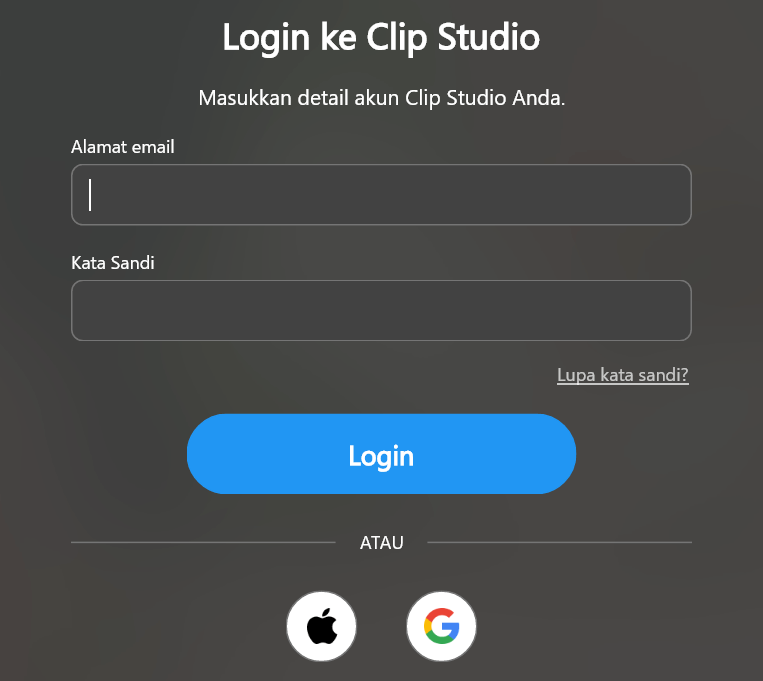Viewport: 763px width, 681px height.
Task: Tap the blue Login button
Action: point(381,455)
